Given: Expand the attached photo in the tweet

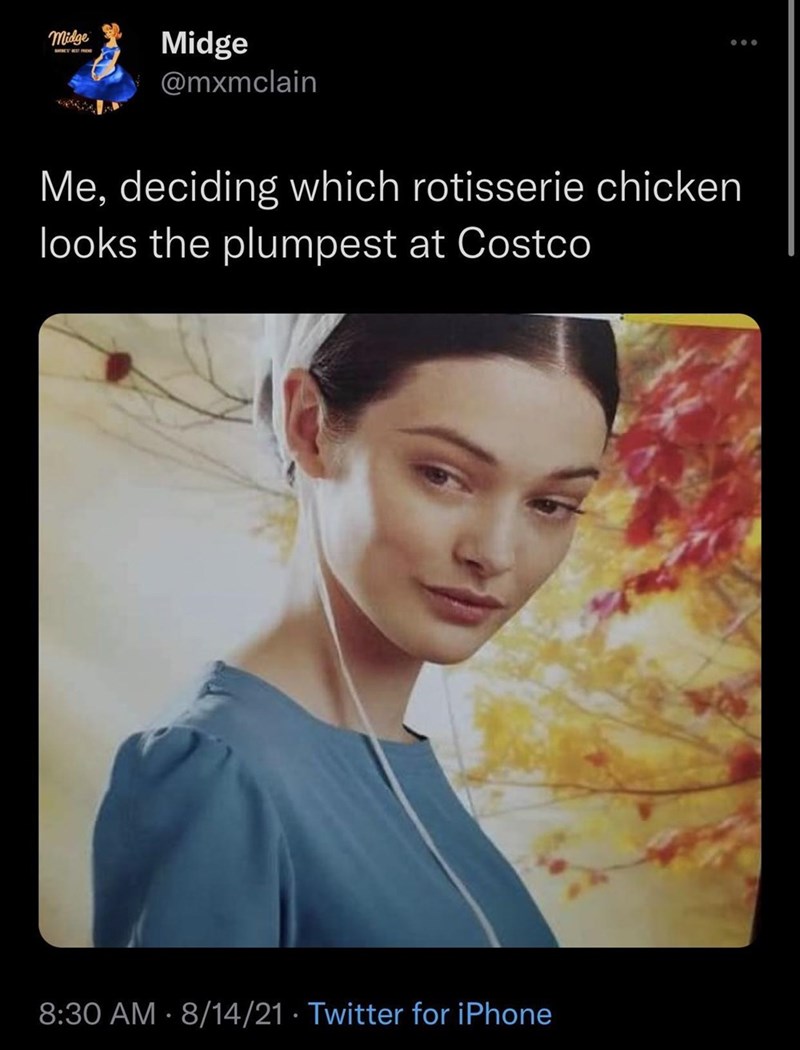Looking at the screenshot, I should pyautogui.click(x=399, y=630).
